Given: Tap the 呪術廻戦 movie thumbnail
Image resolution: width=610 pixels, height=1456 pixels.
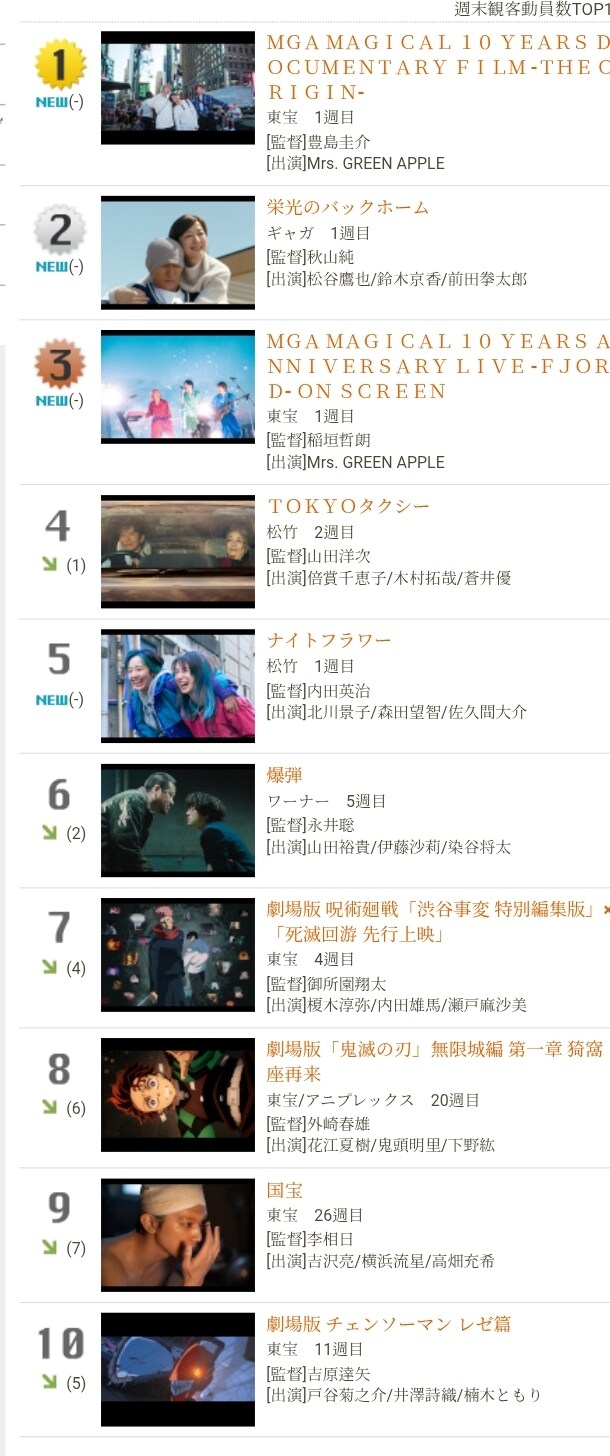Looking at the screenshot, I should (x=178, y=955).
